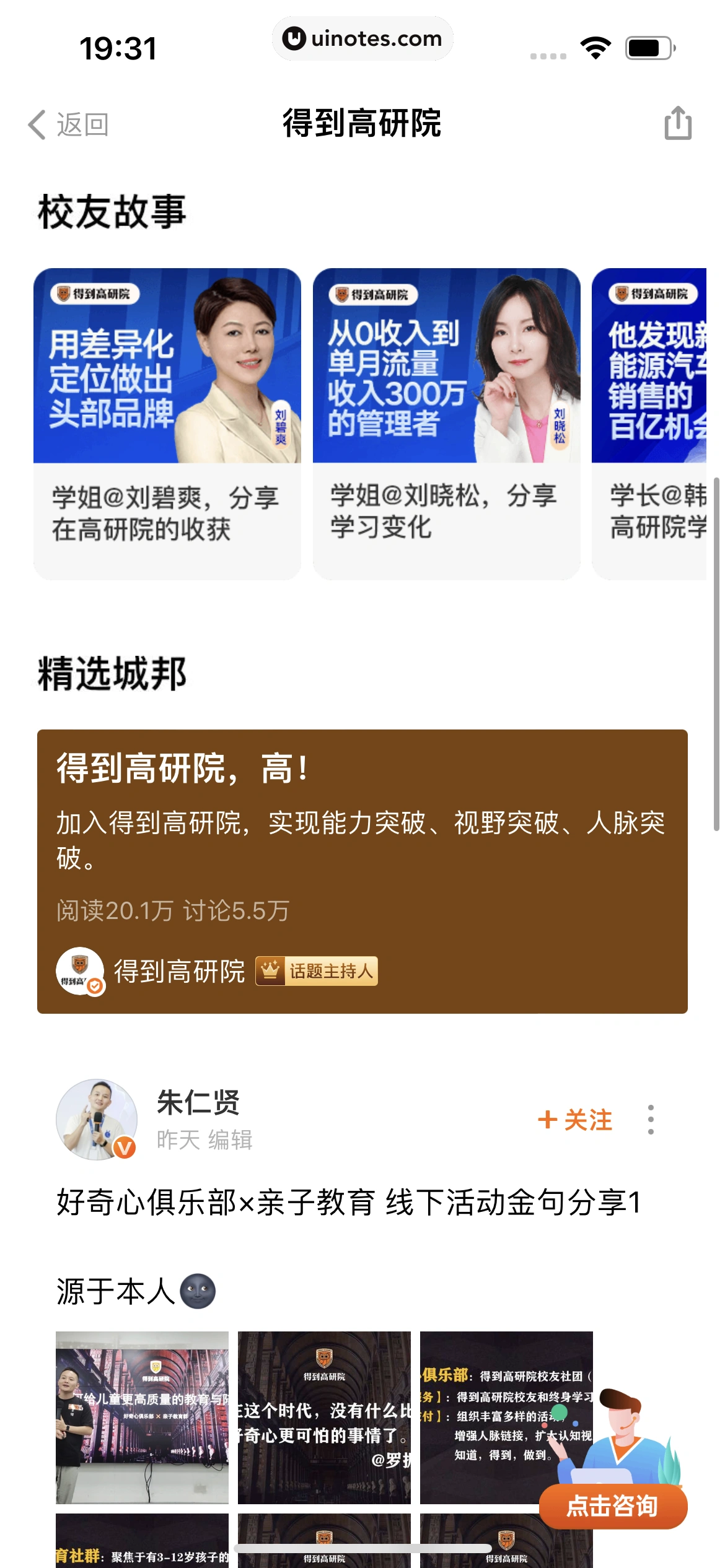
Task: View 朱仁贤's profile avatar
Action: (x=97, y=1120)
